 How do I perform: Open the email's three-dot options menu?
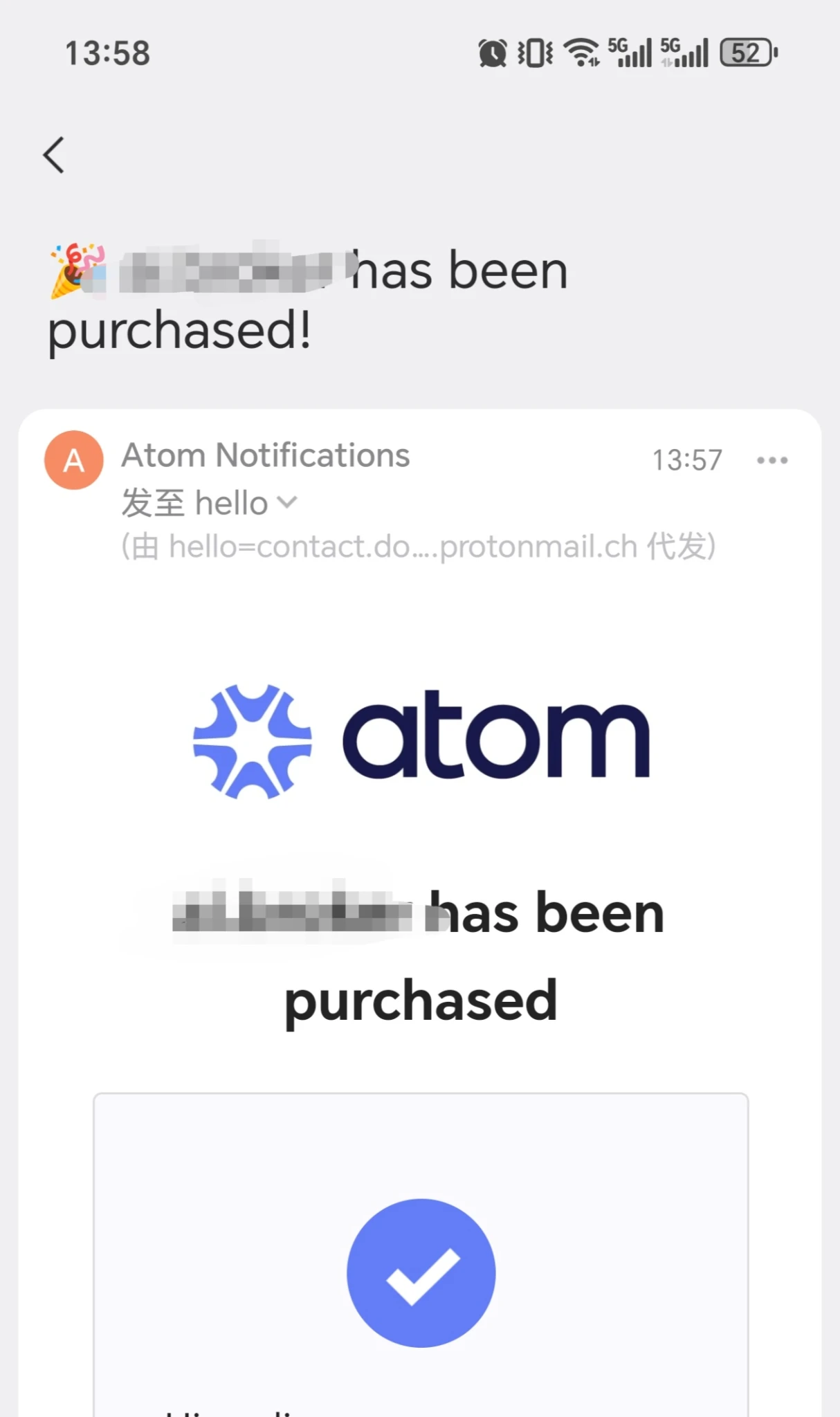[772, 460]
